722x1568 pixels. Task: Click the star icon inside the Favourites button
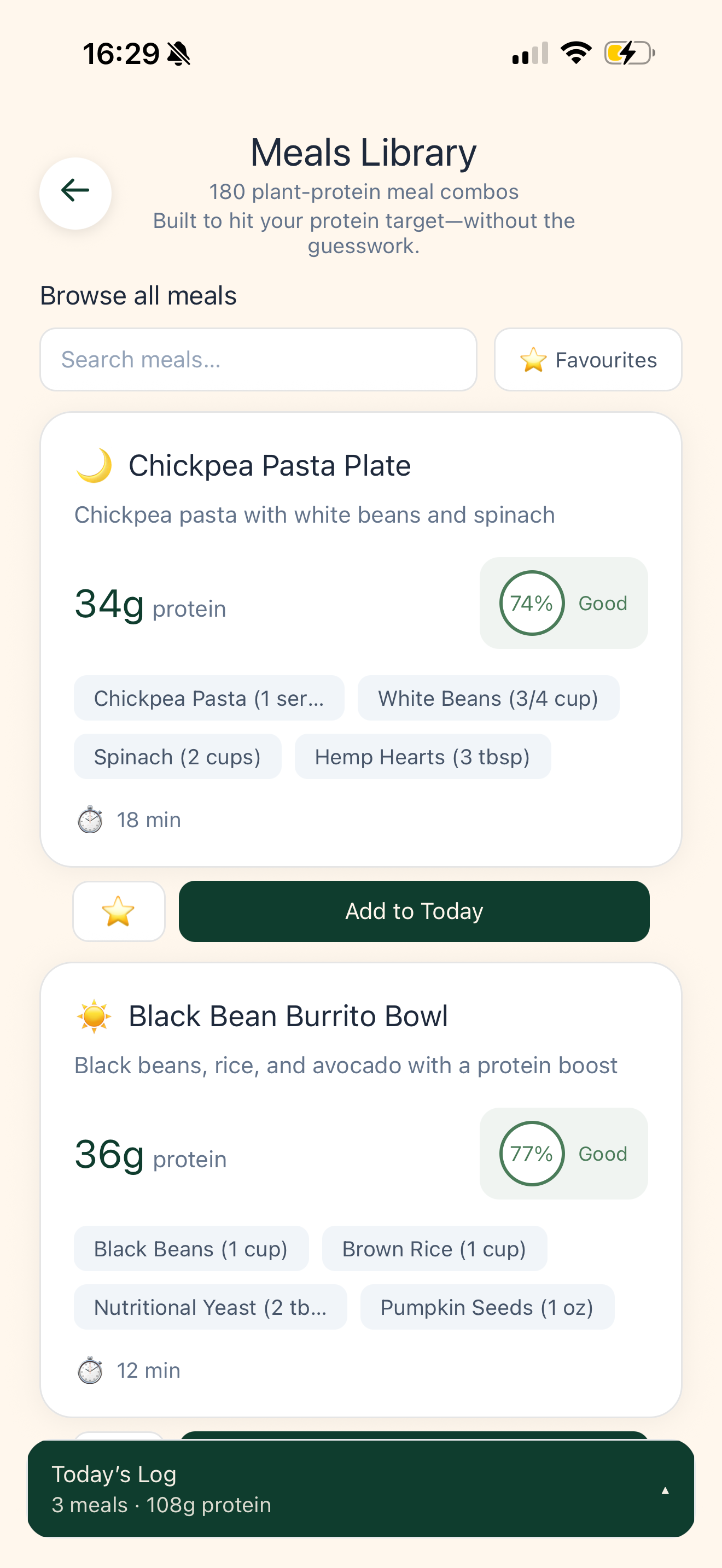click(533, 360)
